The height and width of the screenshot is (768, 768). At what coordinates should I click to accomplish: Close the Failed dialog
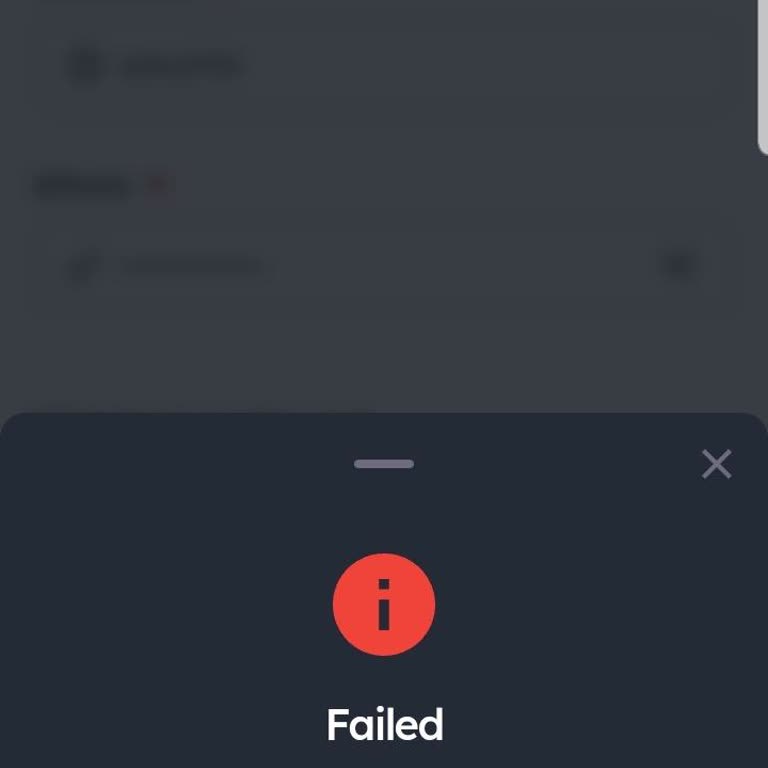(x=716, y=464)
